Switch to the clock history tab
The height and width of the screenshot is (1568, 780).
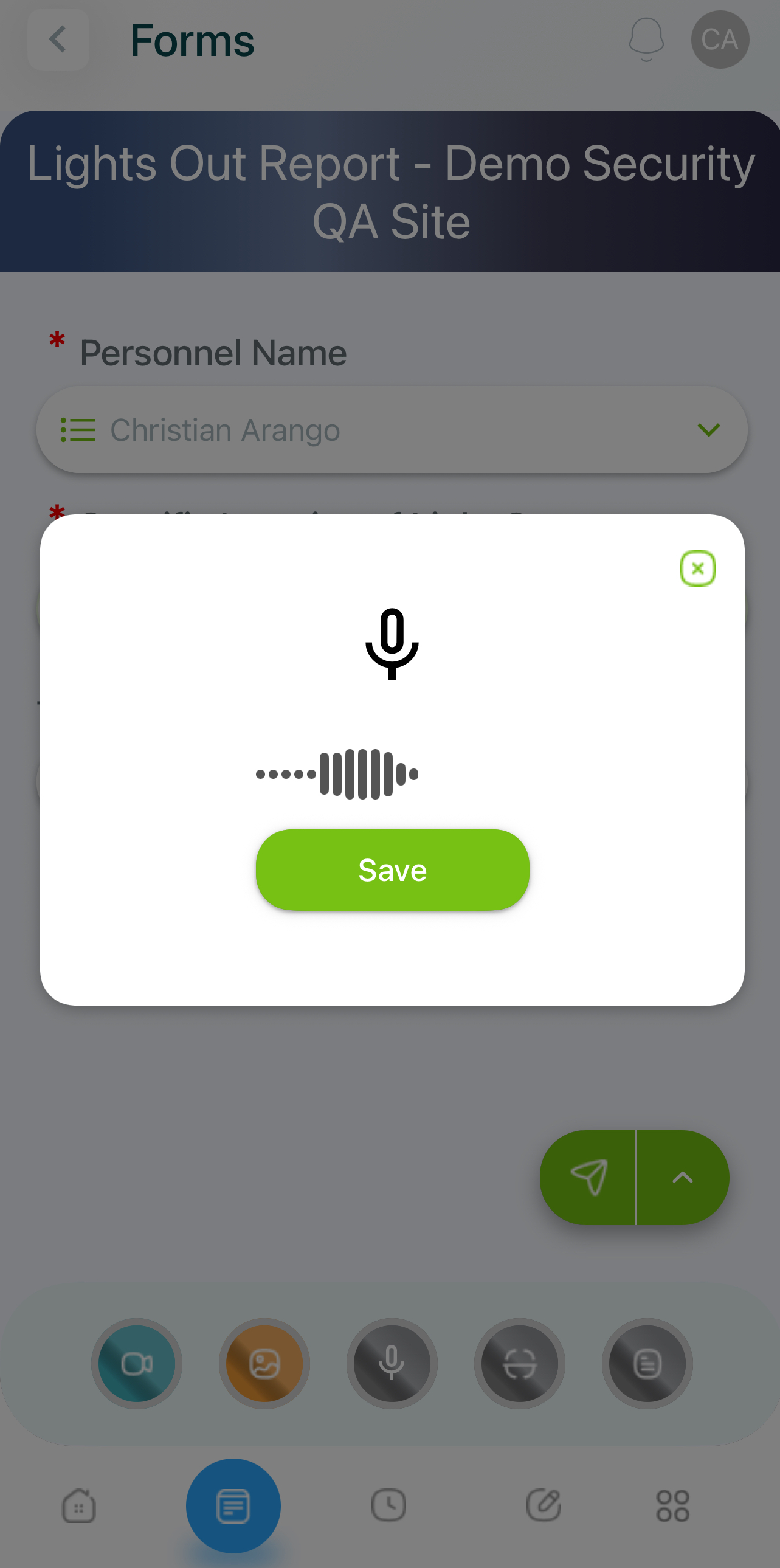[388, 1506]
